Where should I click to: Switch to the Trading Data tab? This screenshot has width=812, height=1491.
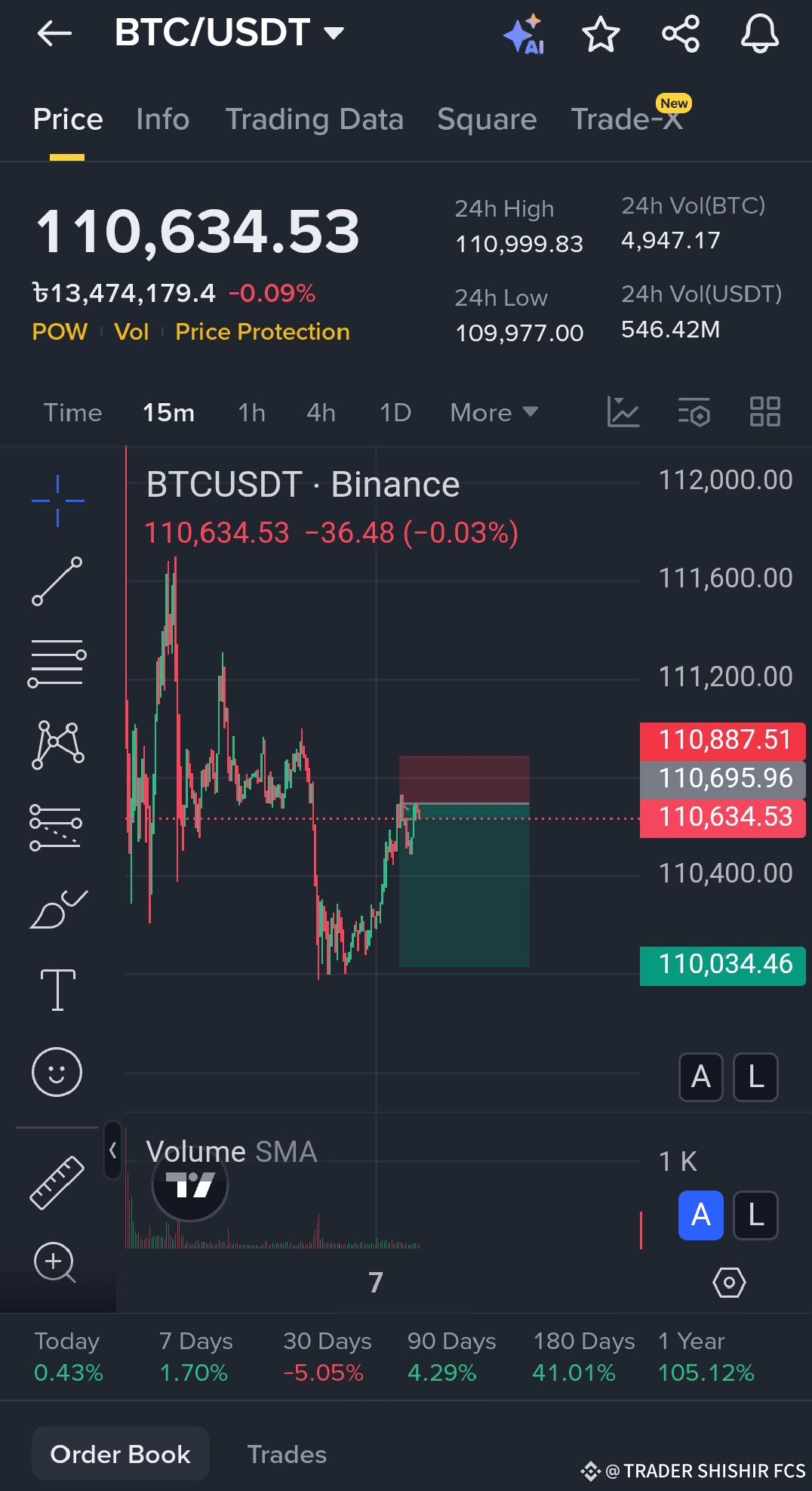pyautogui.click(x=314, y=119)
